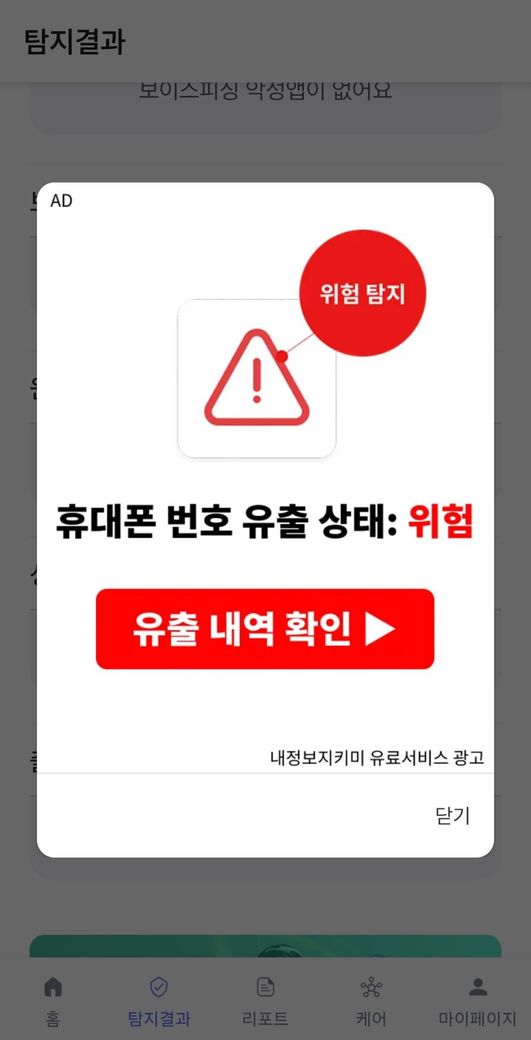
Task: Select the 탐지결과 tab
Action: 158,1000
